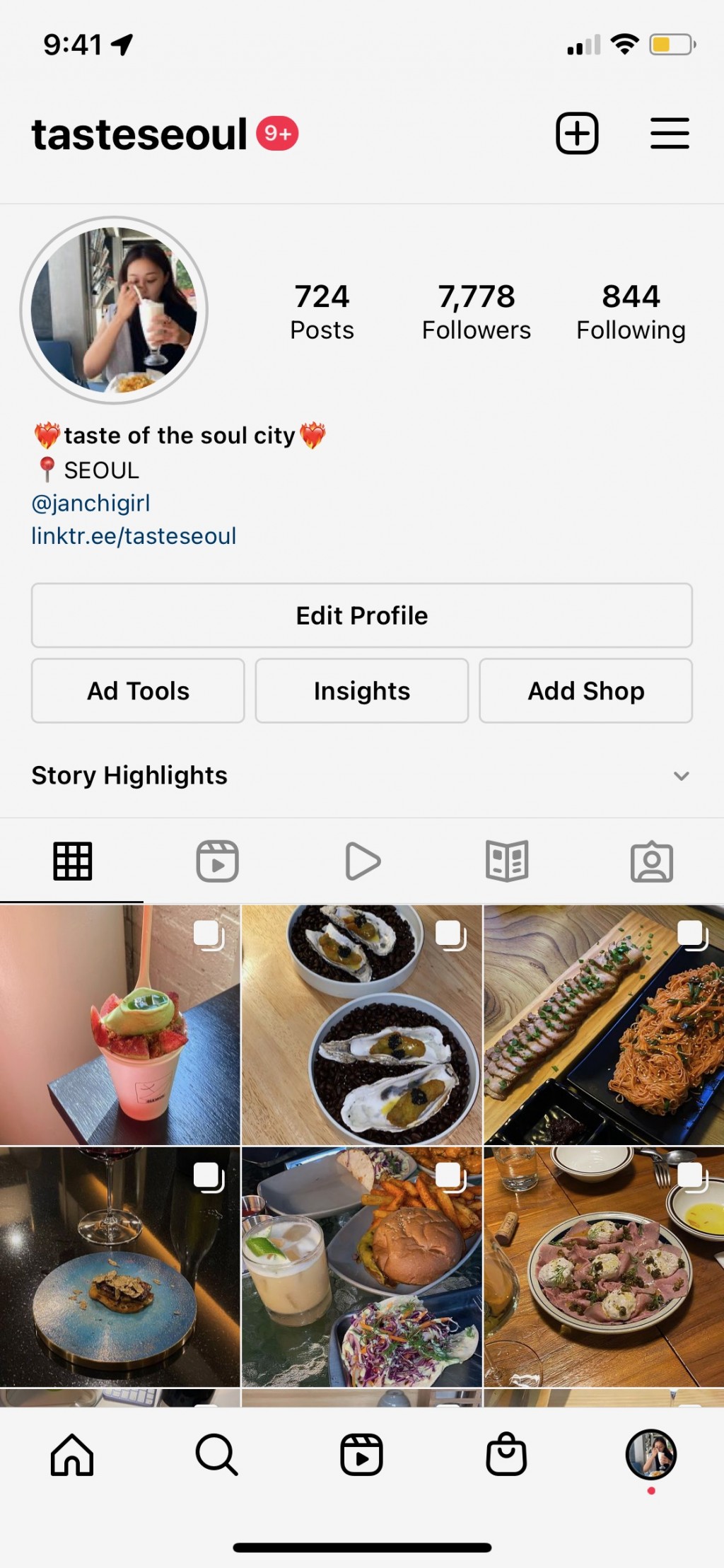Open the @janchigirl mention link

[x=90, y=503]
